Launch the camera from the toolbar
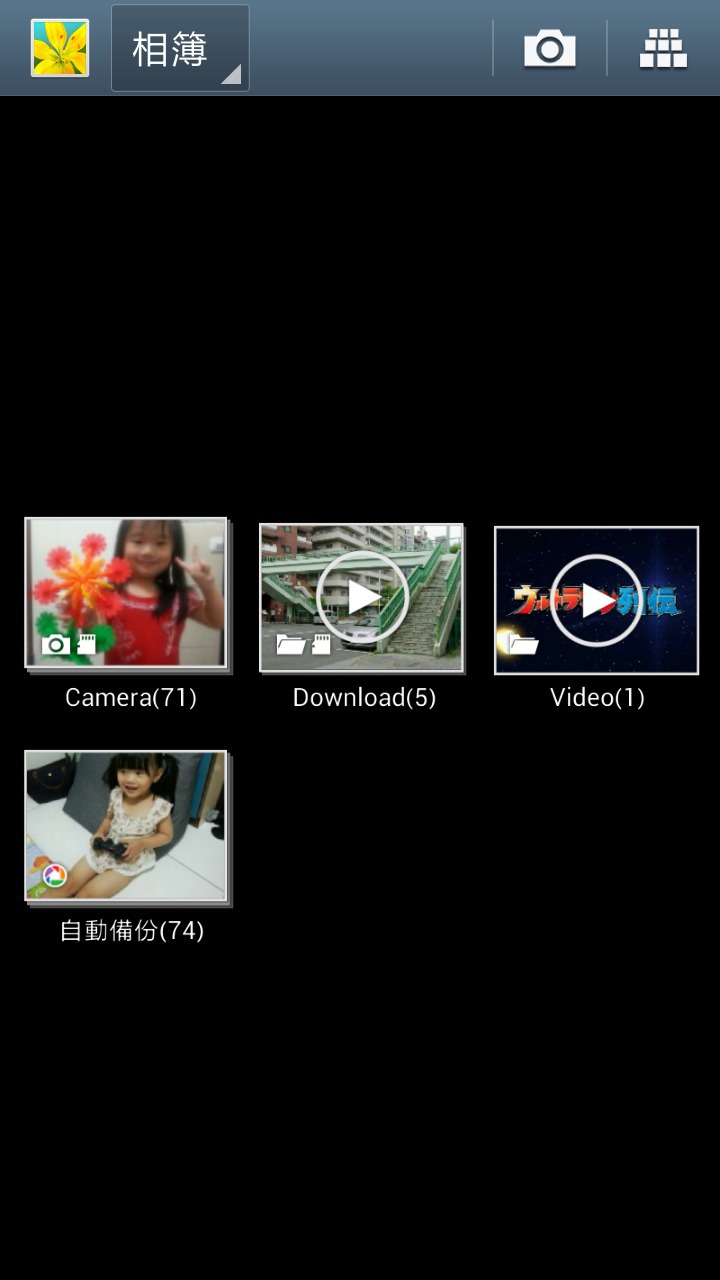 point(550,48)
